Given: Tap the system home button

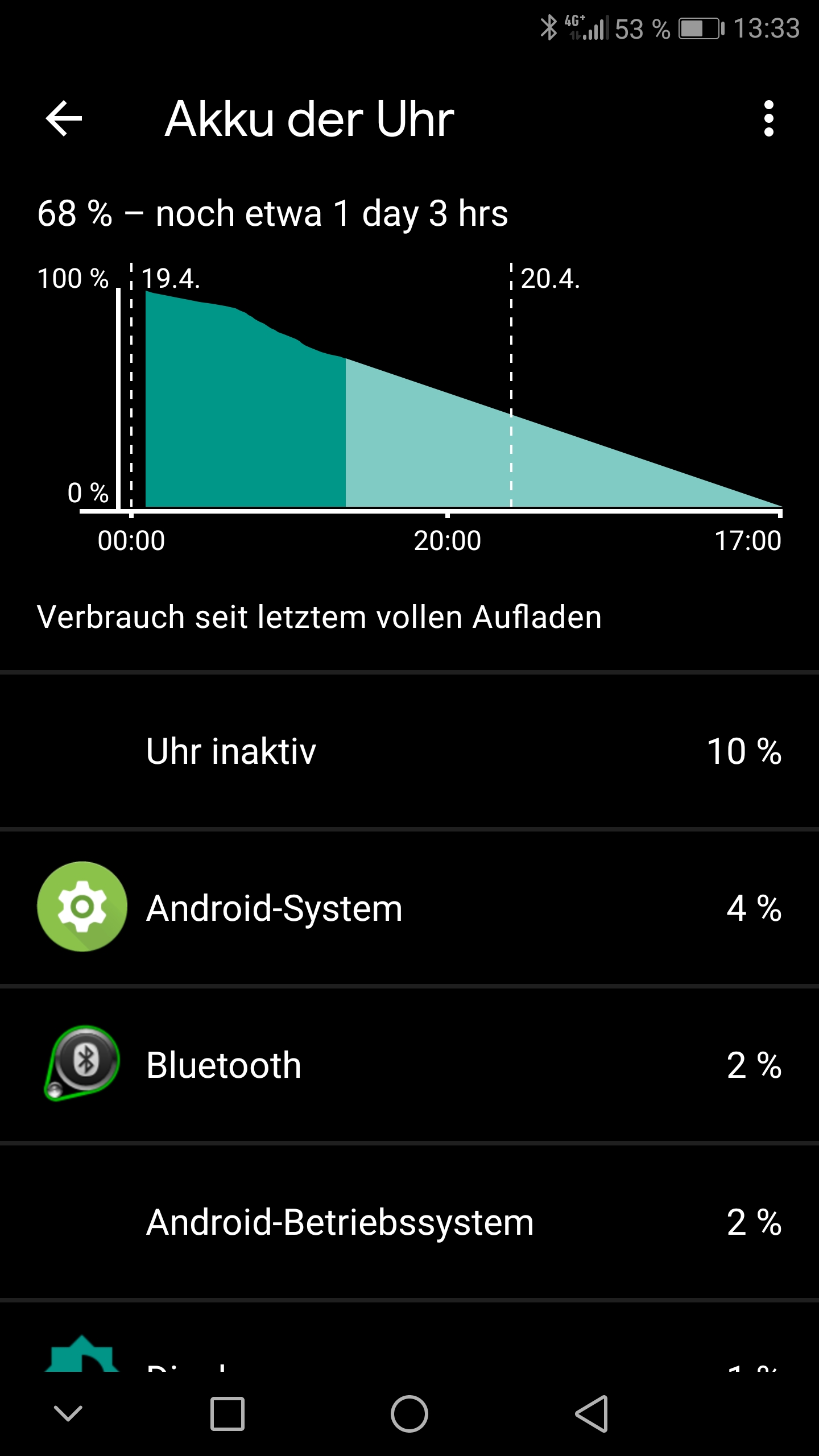Looking at the screenshot, I should 409,1414.
